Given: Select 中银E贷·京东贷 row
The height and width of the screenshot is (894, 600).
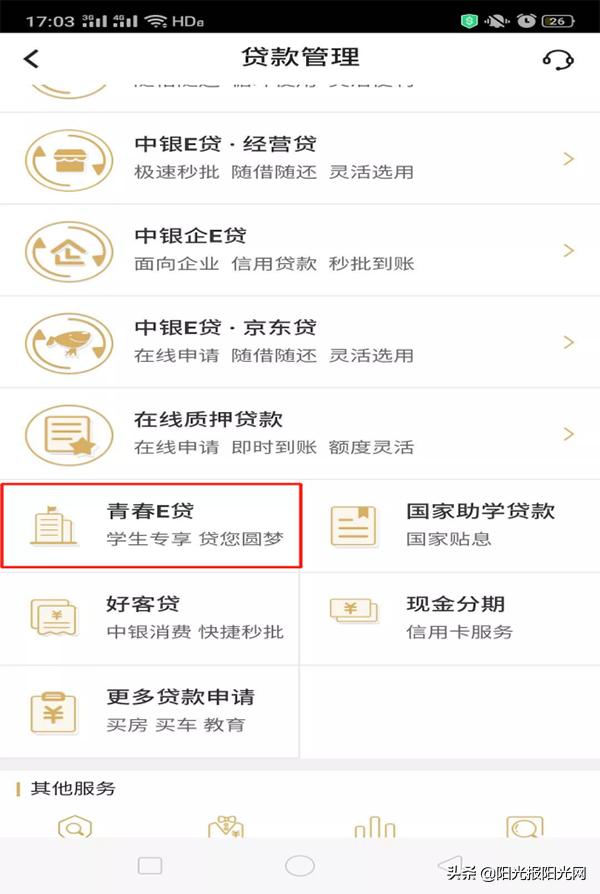Looking at the screenshot, I should tap(300, 341).
